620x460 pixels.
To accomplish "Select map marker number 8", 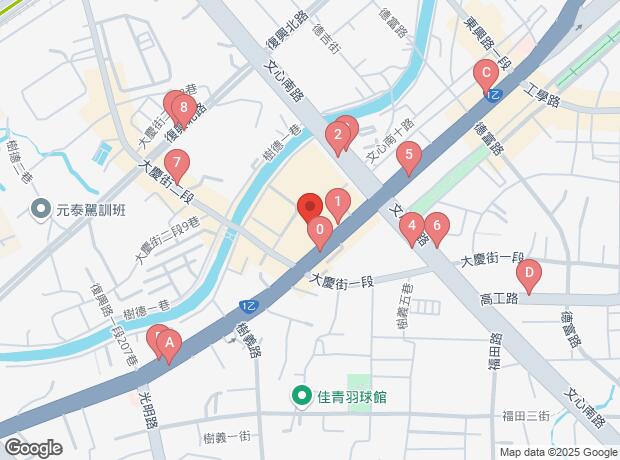I will pyautogui.click(x=183, y=105).
